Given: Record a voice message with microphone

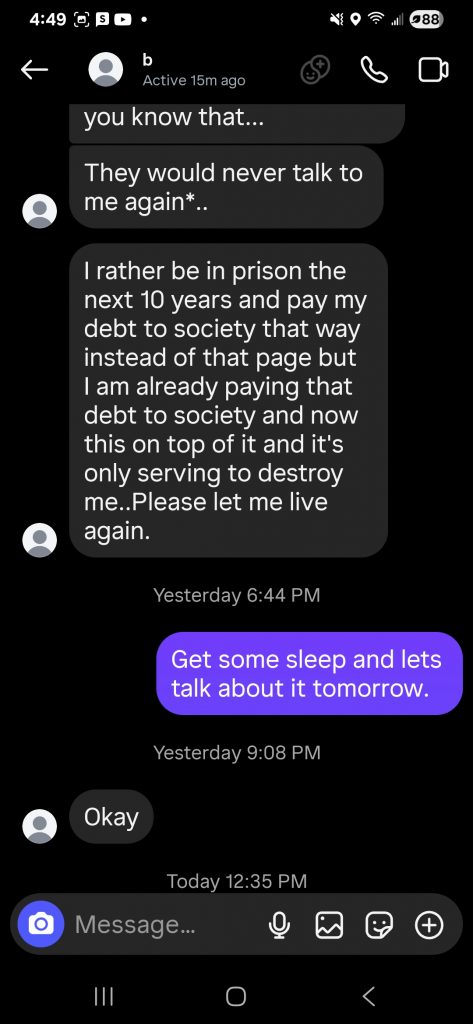Looking at the screenshot, I should click(280, 924).
